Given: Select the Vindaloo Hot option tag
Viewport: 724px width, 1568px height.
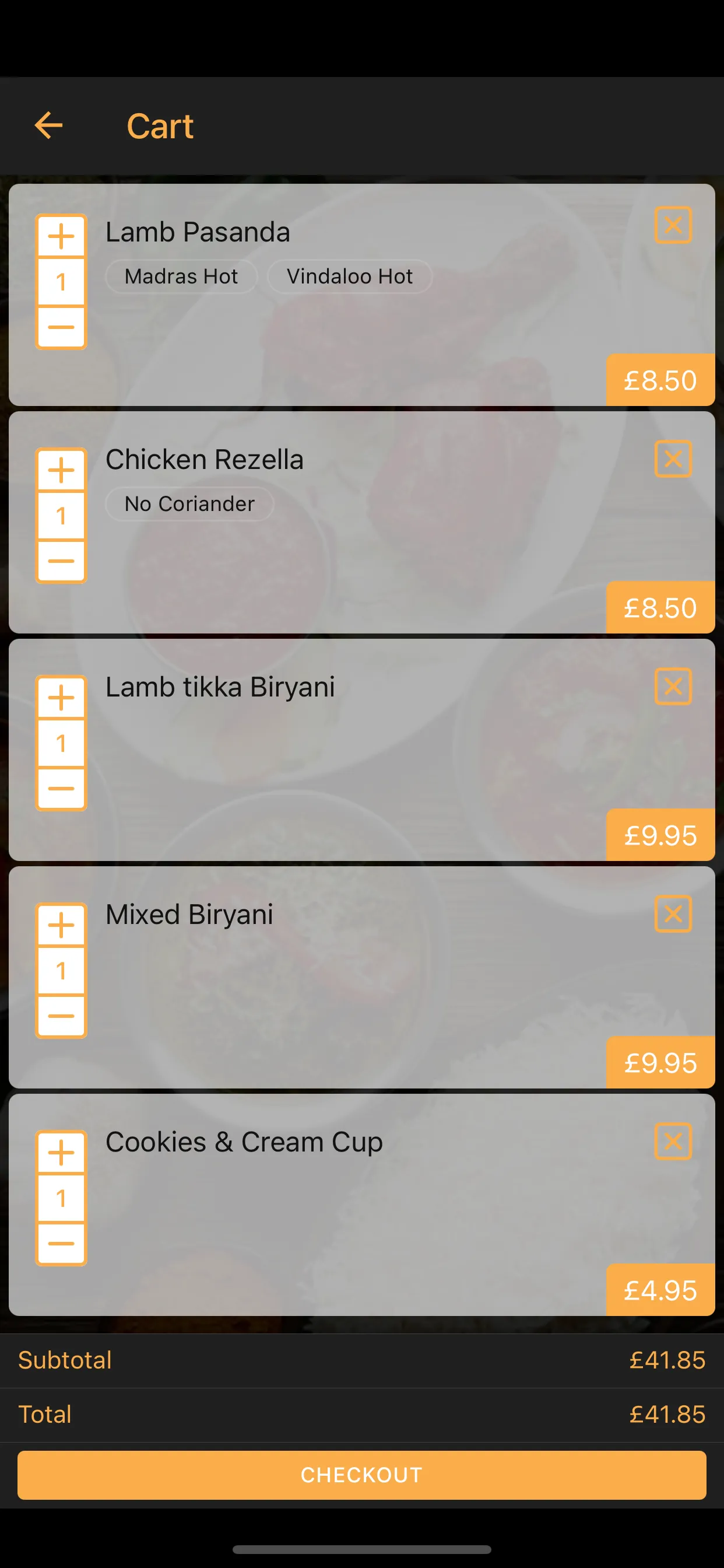Looking at the screenshot, I should tap(349, 276).
